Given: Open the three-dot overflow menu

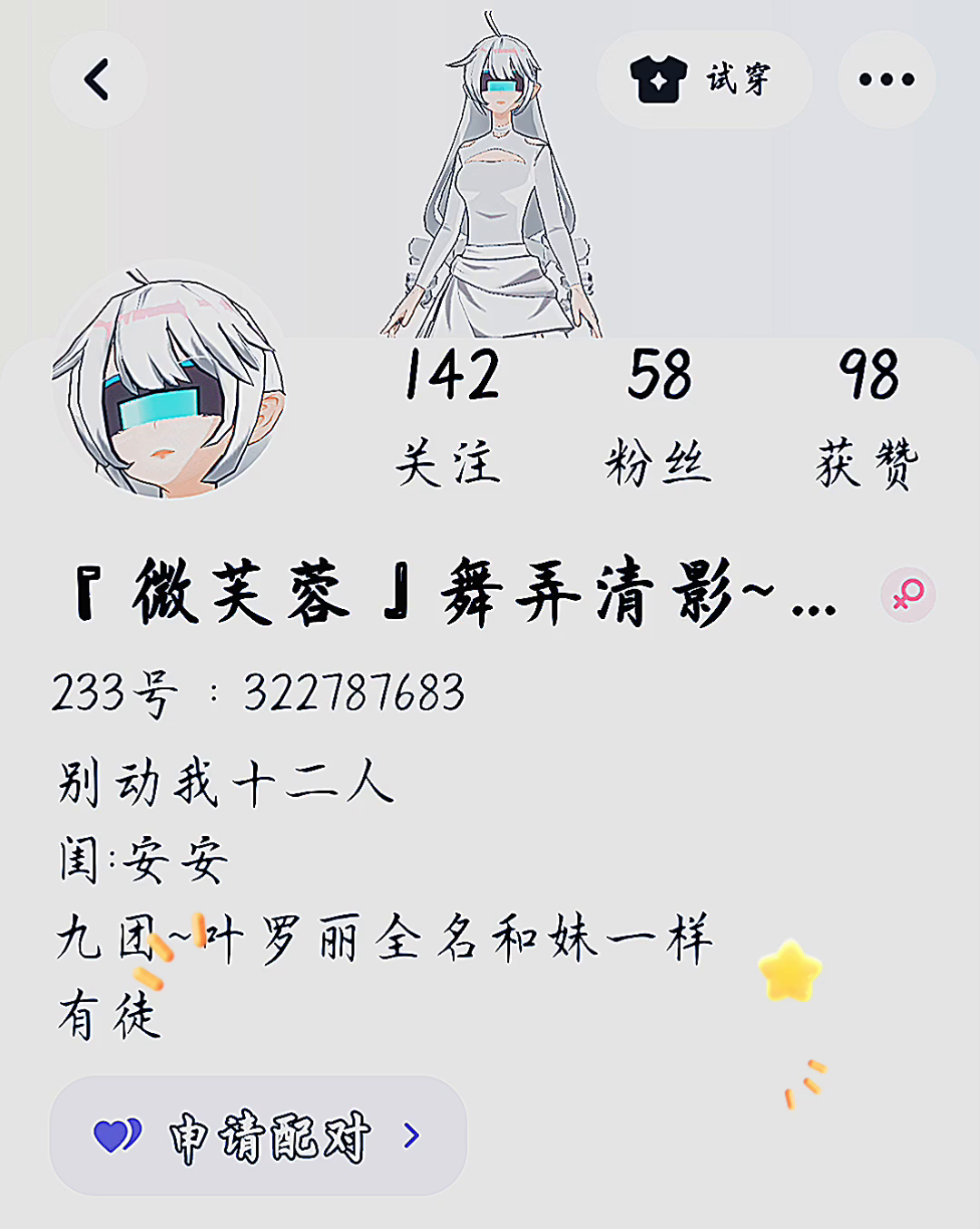Looking at the screenshot, I should pyautogui.click(x=887, y=80).
